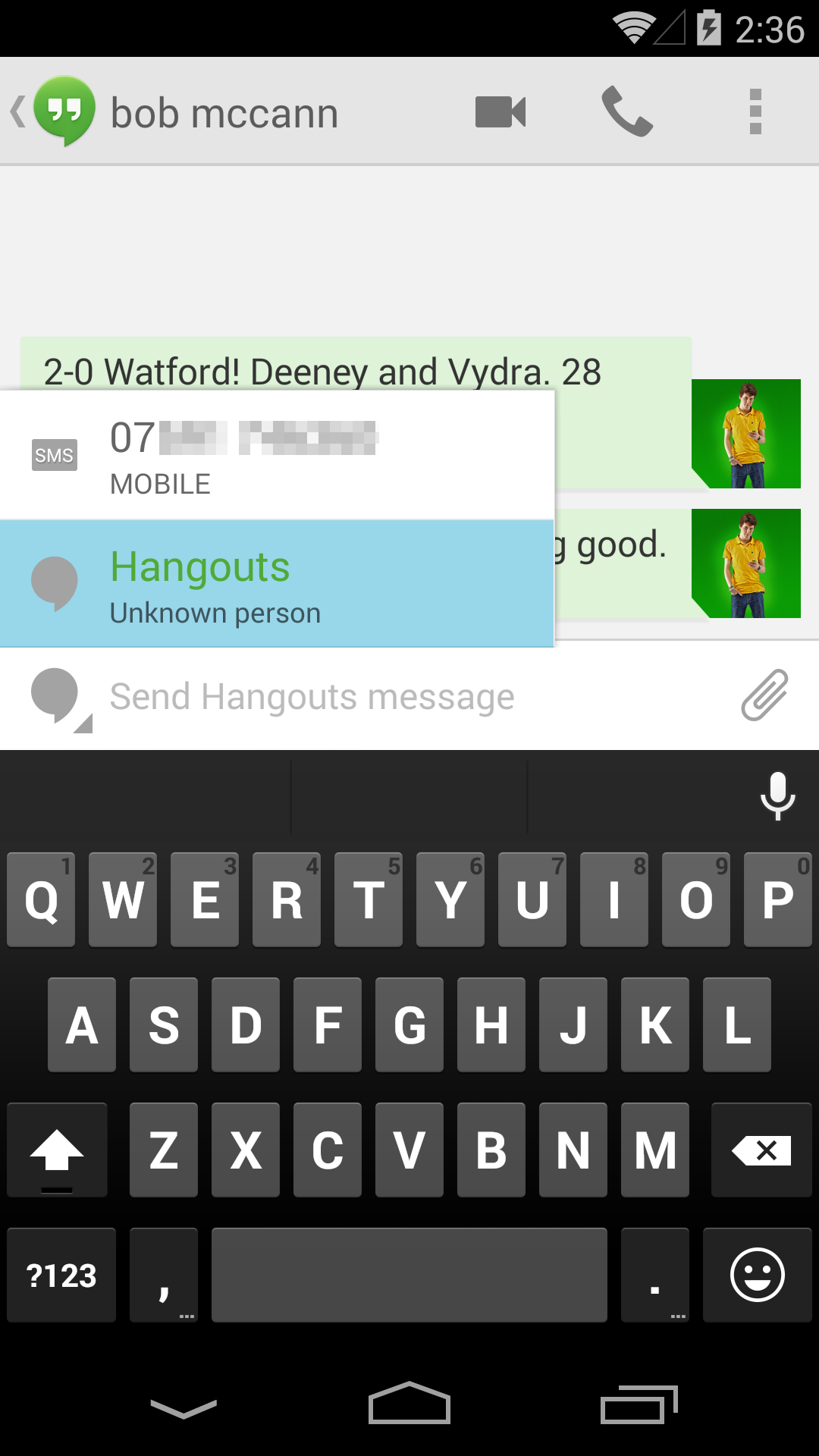The height and width of the screenshot is (1456, 819).
Task: Switch to symbols with the ?123 key
Action: pyautogui.click(x=61, y=1275)
